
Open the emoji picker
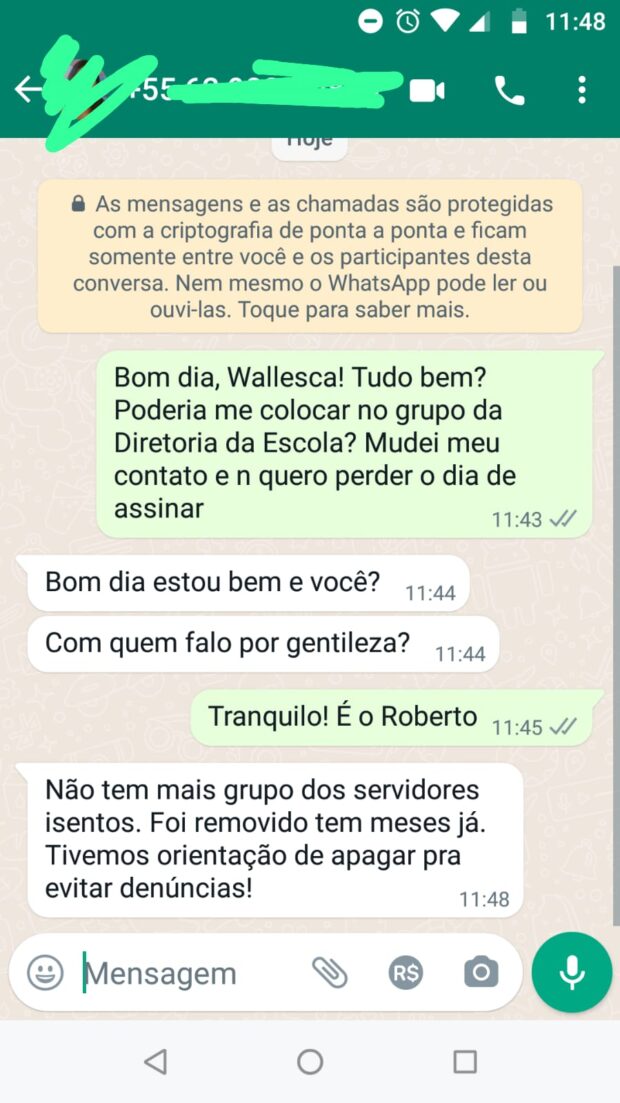[x=45, y=972]
